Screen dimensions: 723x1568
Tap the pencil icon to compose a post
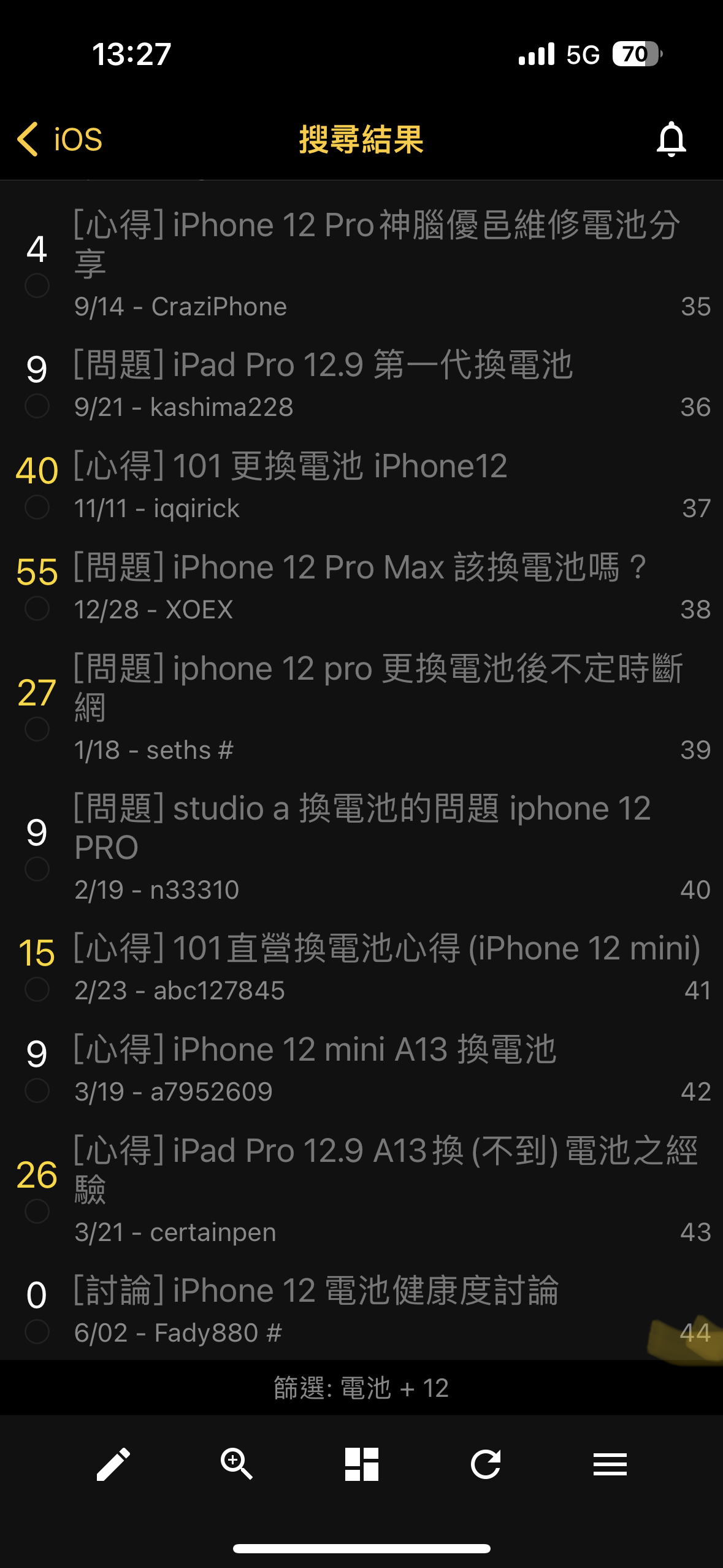[x=113, y=1464]
